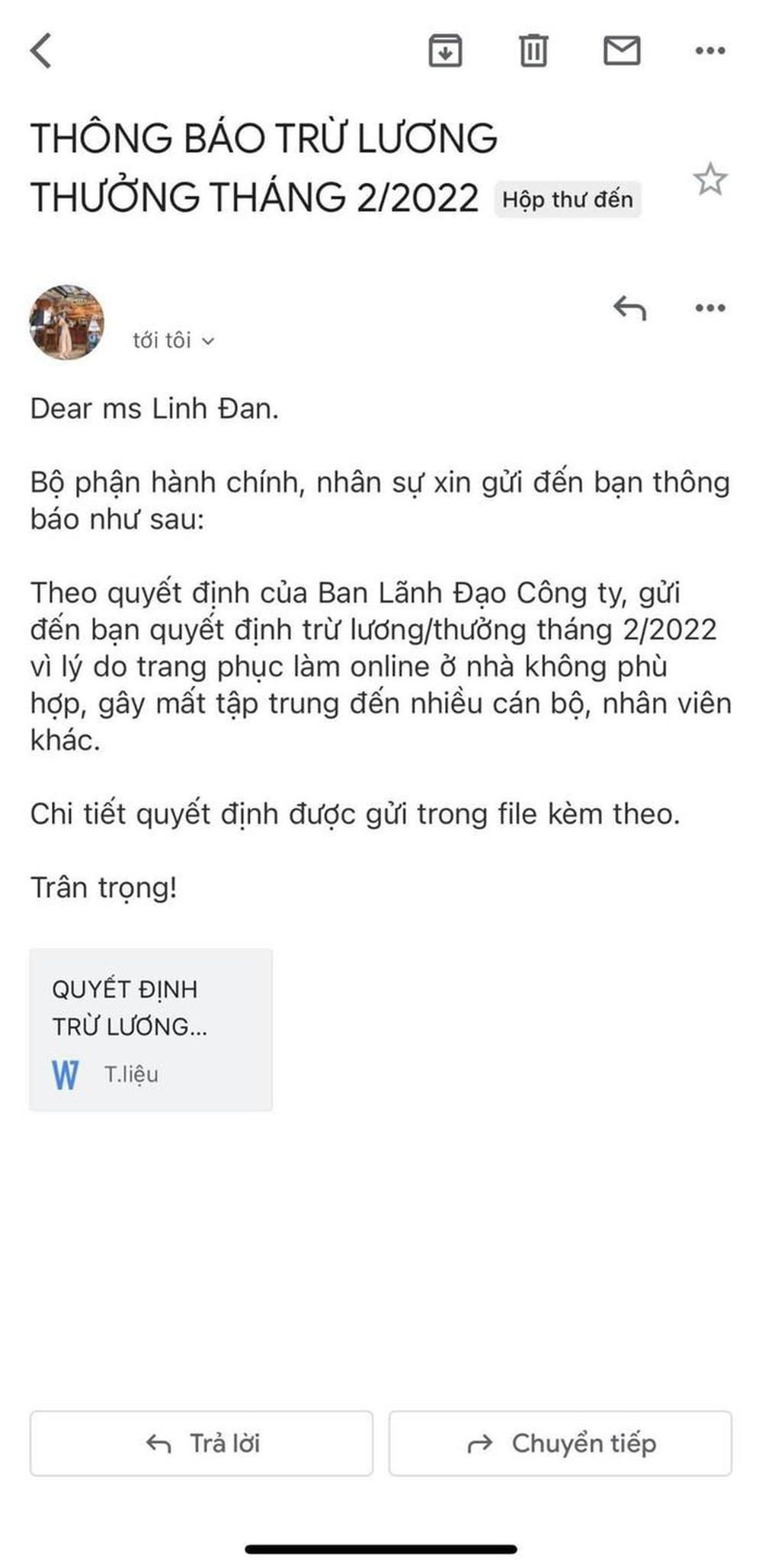Star this email
The image size is (762, 1568).
[709, 180]
